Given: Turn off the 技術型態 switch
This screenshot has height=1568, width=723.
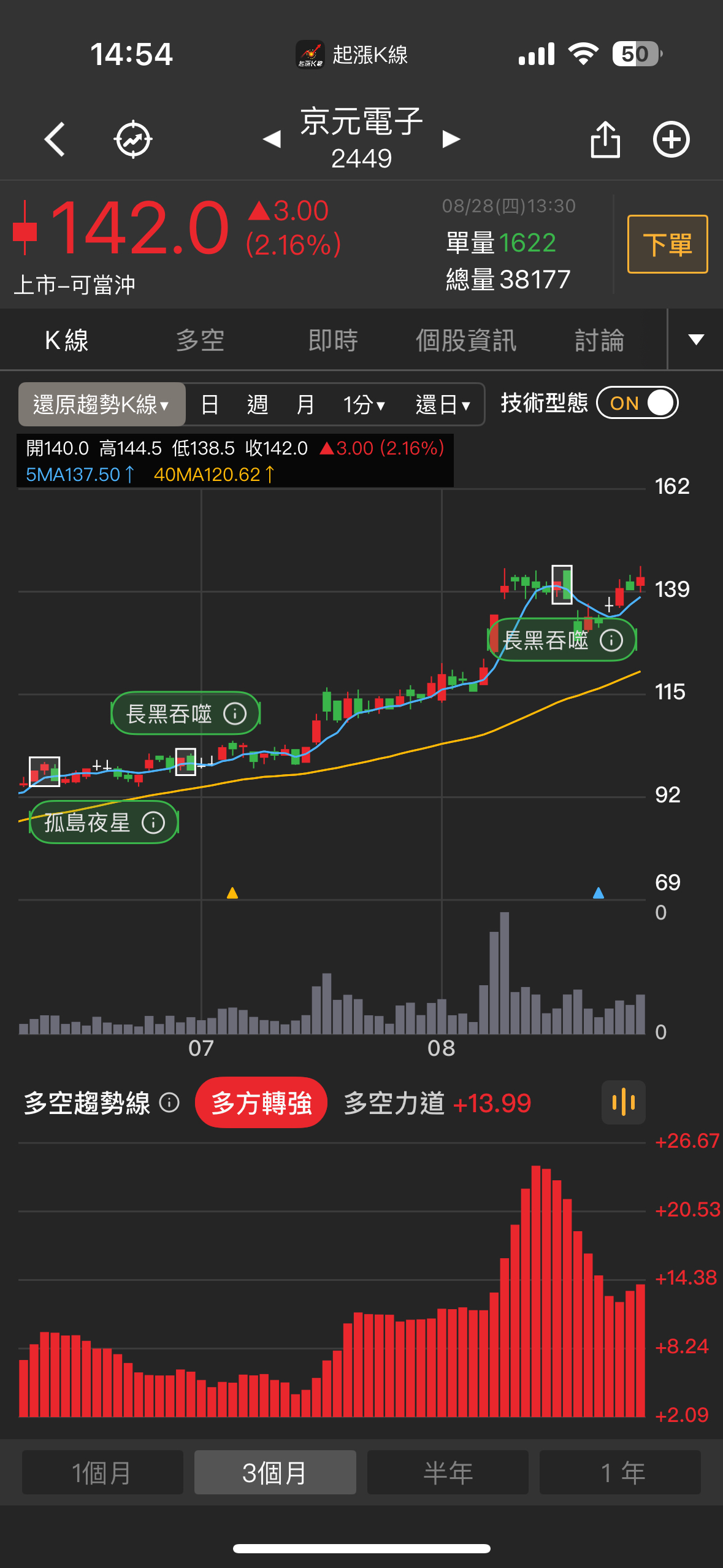Looking at the screenshot, I should tap(638, 403).
